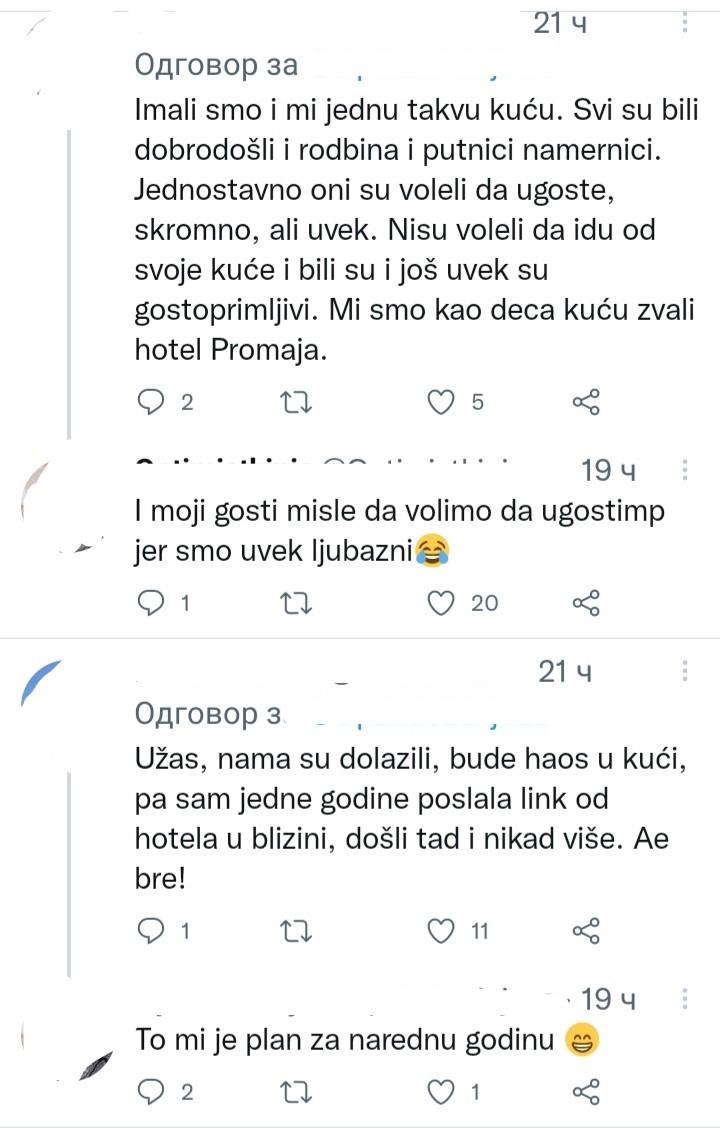Share the "Užas, nama su dolazili" tweet
720x1128 pixels.
[585, 931]
